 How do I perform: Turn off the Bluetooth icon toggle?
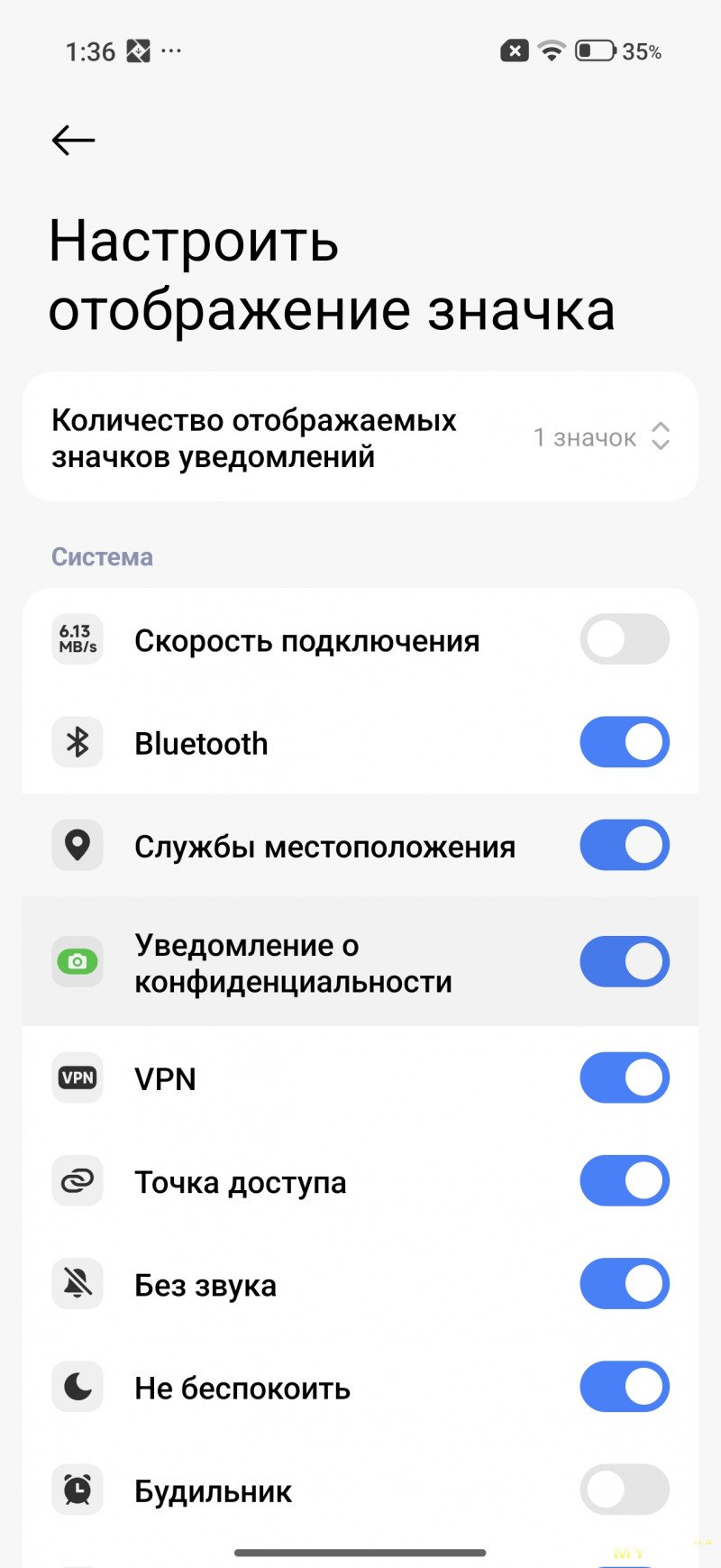pyautogui.click(x=624, y=742)
